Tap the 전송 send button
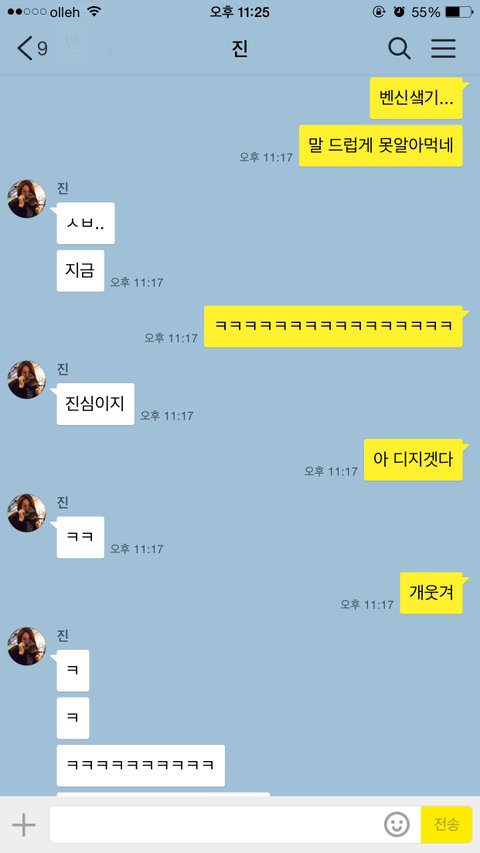Screen dimensions: 480x853 446,825
